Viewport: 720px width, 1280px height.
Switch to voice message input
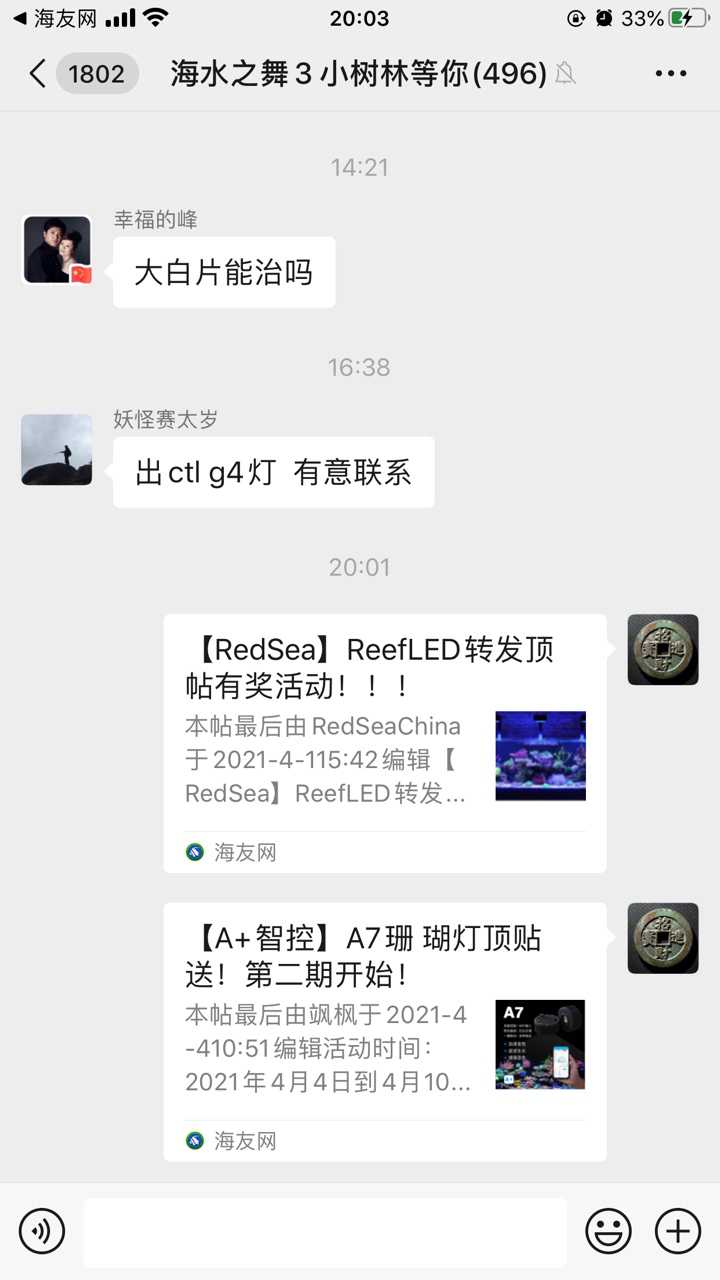click(x=42, y=1230)
